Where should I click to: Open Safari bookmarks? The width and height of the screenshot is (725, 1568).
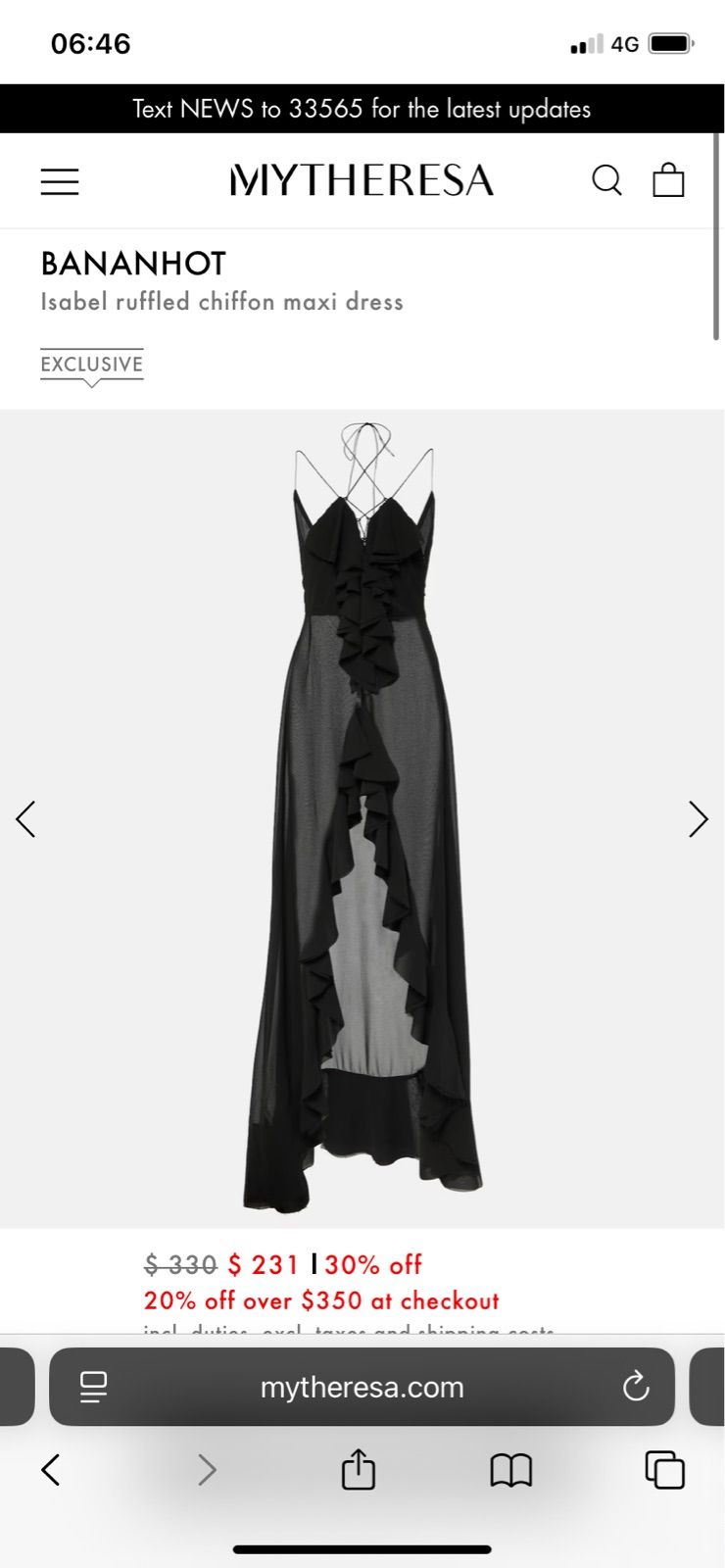point(510,1469)
